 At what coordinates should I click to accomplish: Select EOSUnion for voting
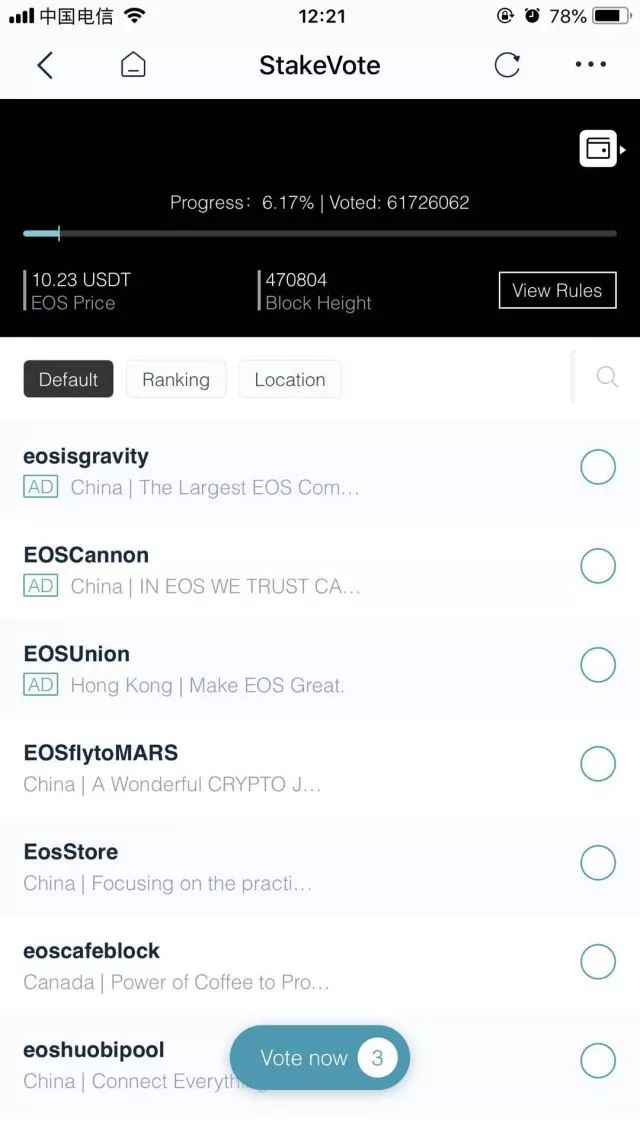tap(598, 665)
